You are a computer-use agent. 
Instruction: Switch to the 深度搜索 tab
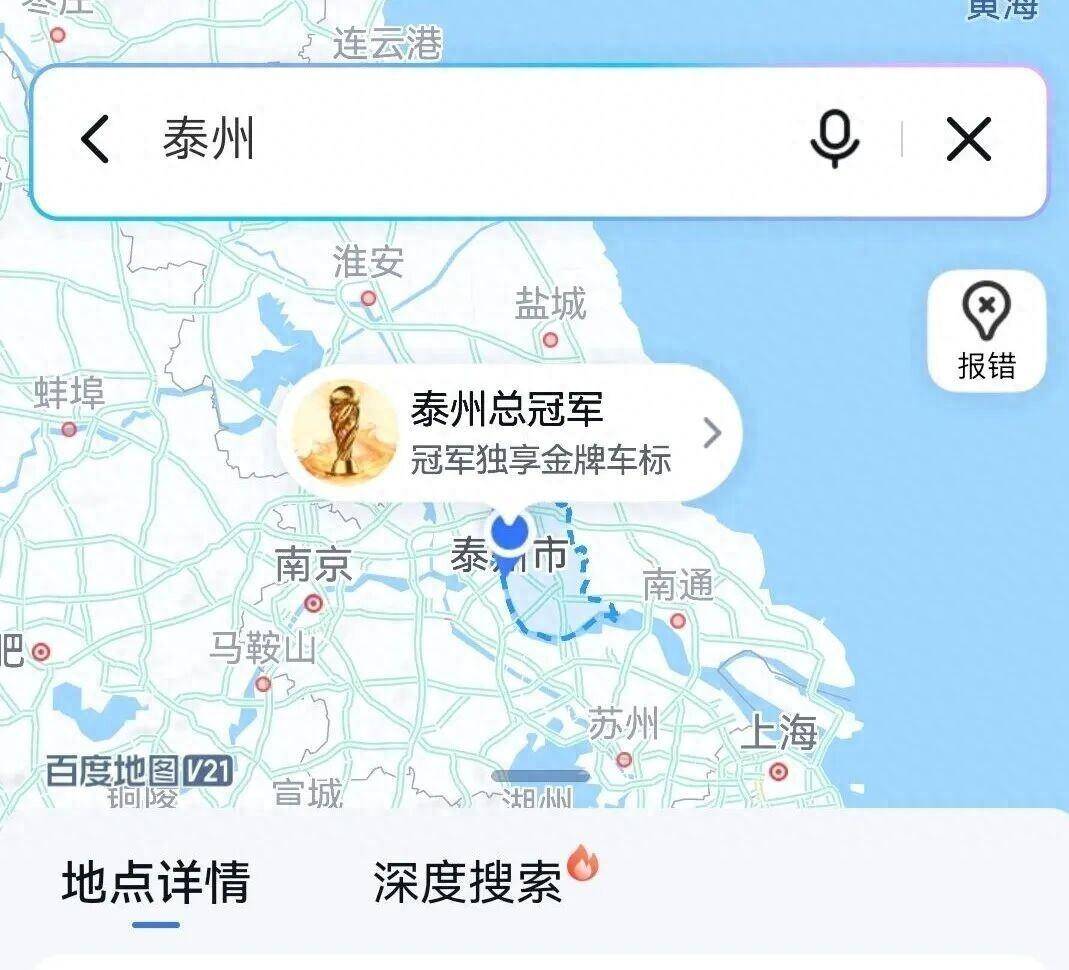tap(468, 883)
